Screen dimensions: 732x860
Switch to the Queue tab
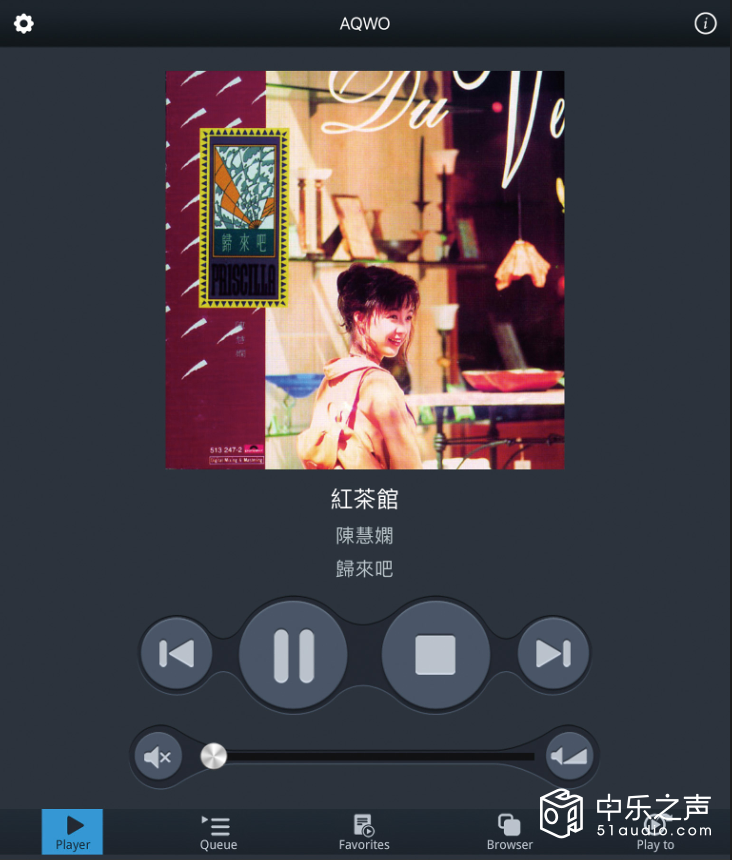[218, 833]
